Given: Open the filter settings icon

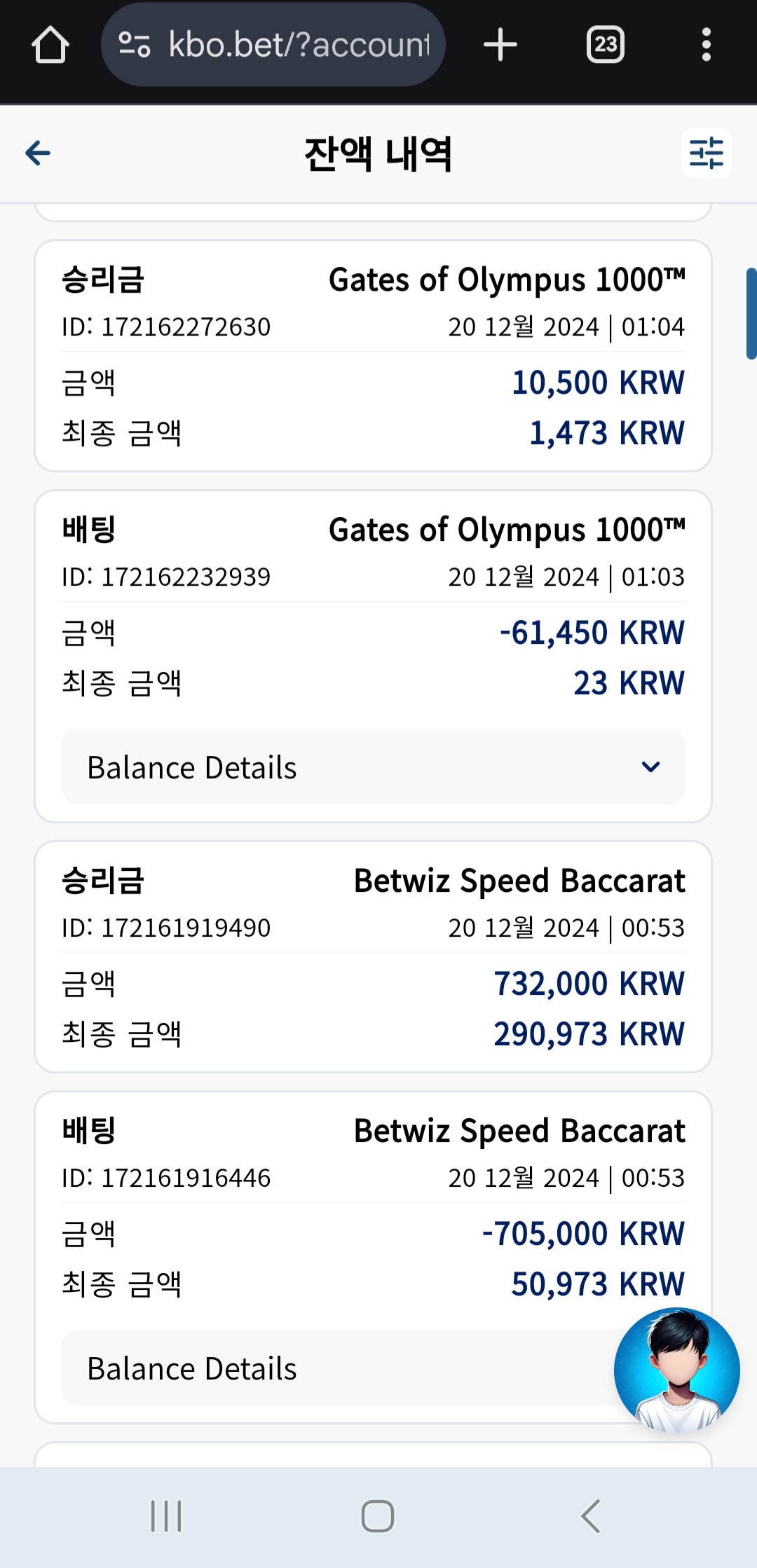Looking at the screenshot, I should pos(706,153).
